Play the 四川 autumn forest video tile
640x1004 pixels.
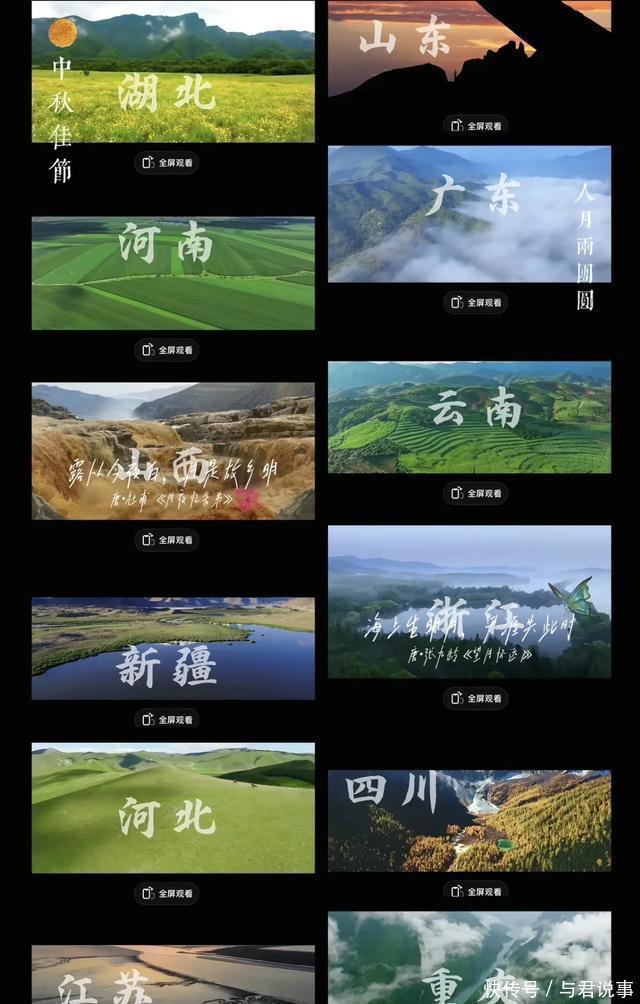point(469,820)
